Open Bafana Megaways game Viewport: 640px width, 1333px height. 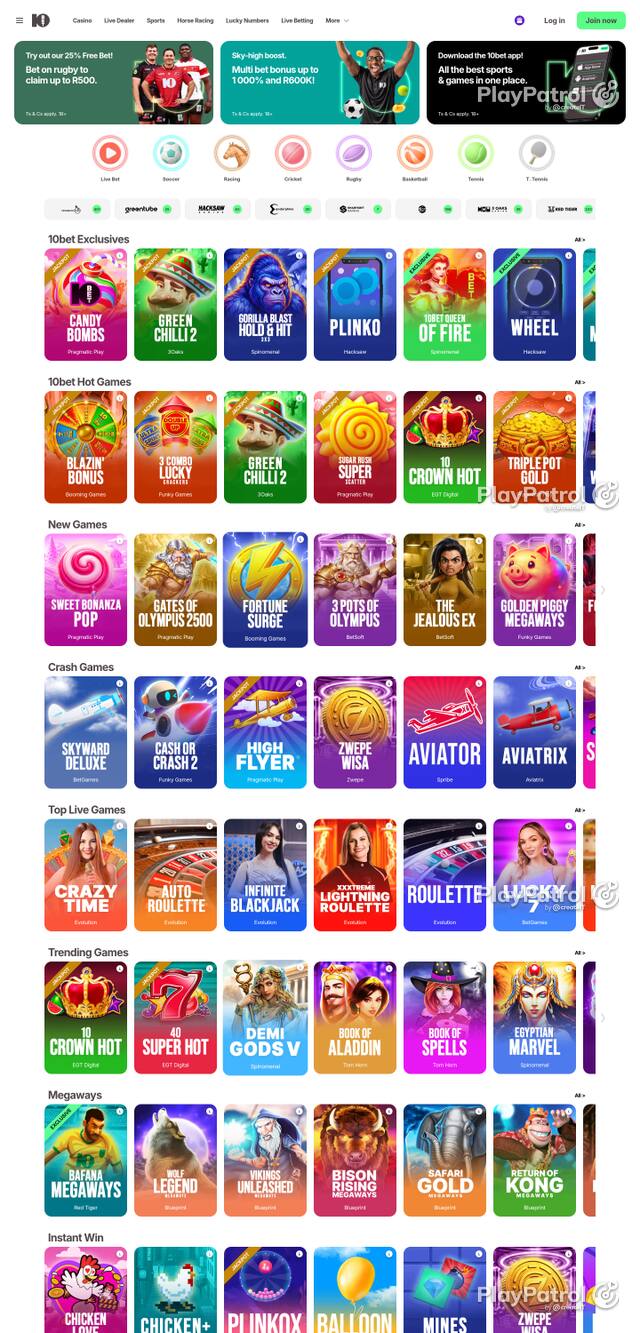point(85,1160)
